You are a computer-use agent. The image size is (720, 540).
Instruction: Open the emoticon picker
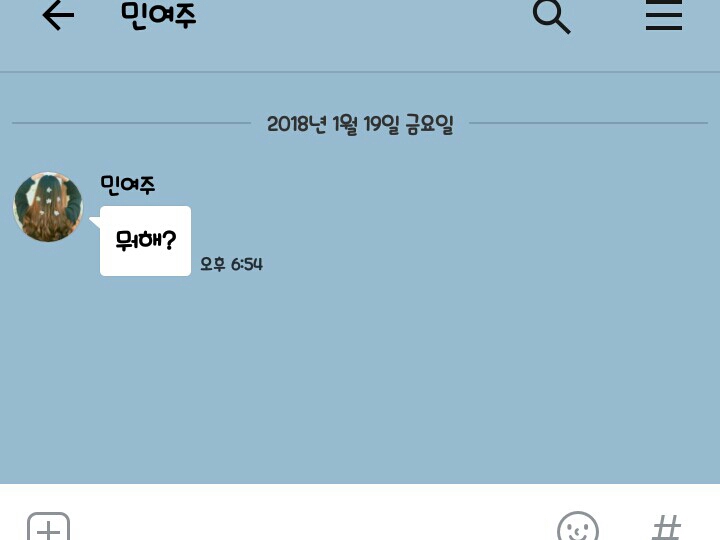[578, 526]
